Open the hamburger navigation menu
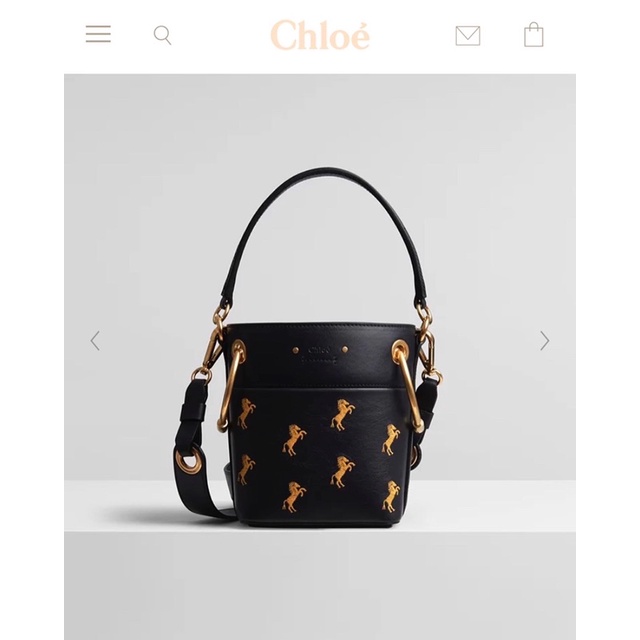640x640 pixels. 98,34
